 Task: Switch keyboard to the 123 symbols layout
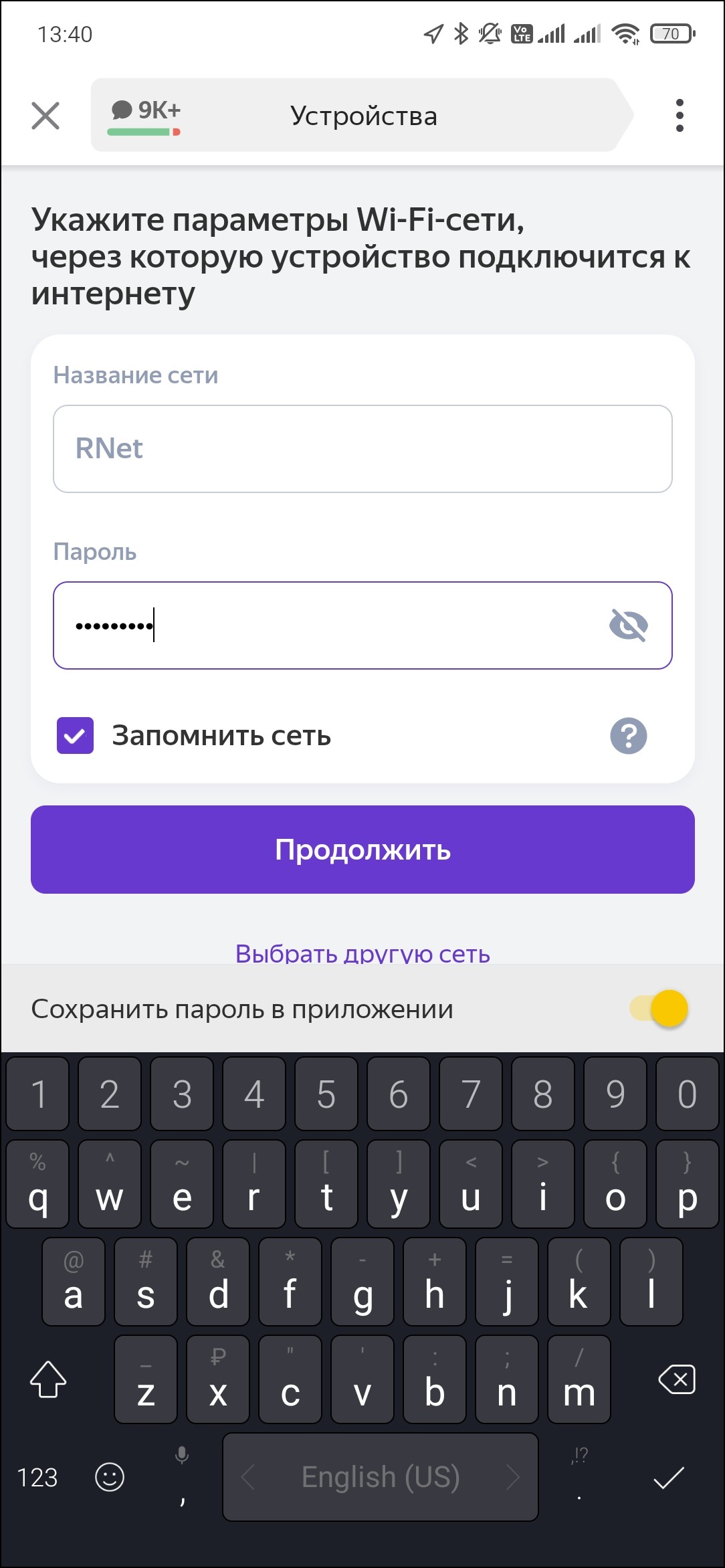click(x=37, y=1477)
